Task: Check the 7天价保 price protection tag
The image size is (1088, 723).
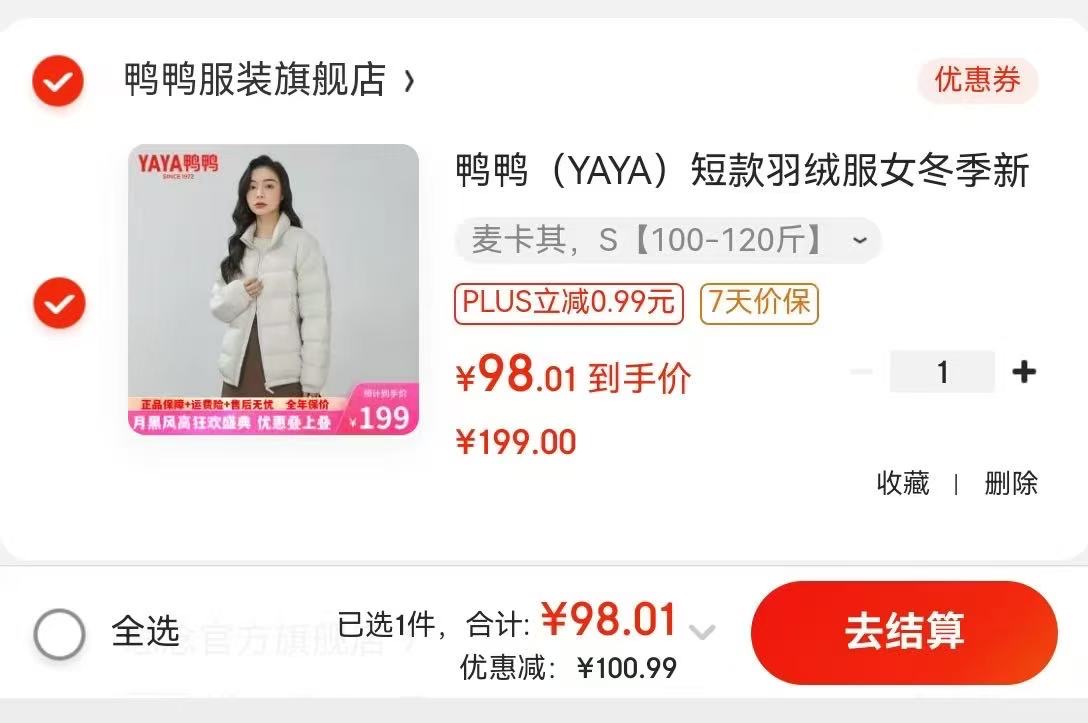Action: click(x=759, y=303)
